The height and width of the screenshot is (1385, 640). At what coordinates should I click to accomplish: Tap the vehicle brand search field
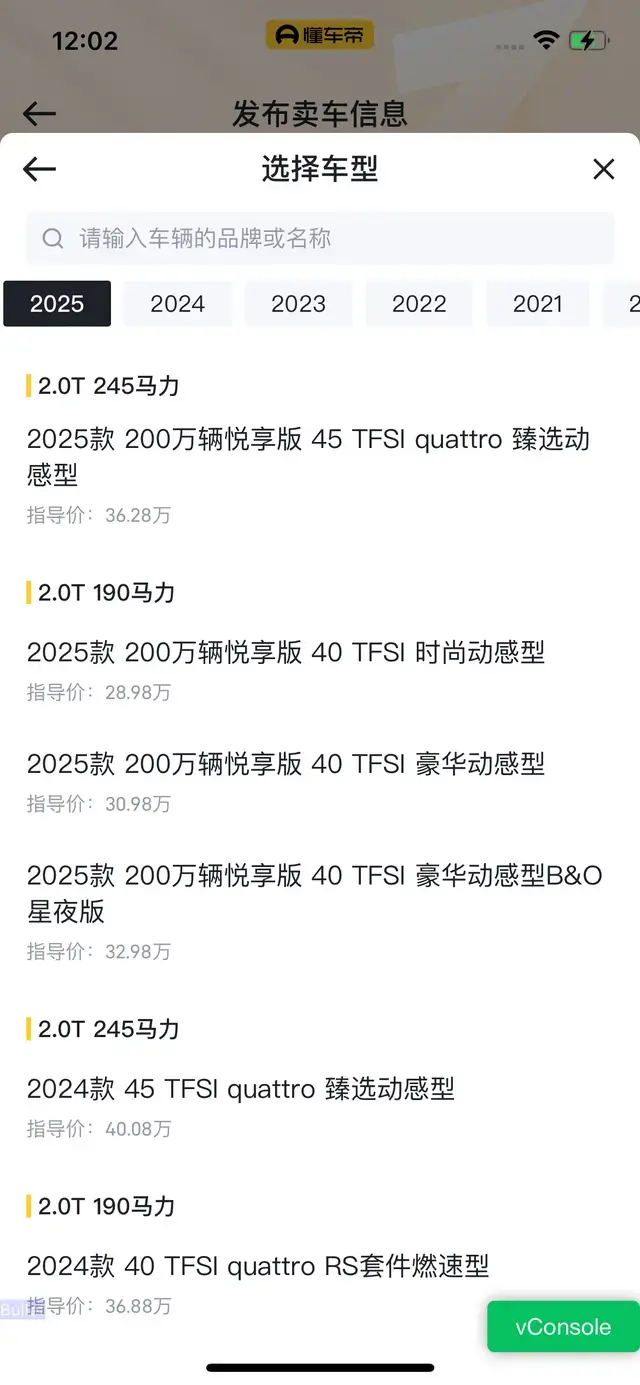click(320, 238)
